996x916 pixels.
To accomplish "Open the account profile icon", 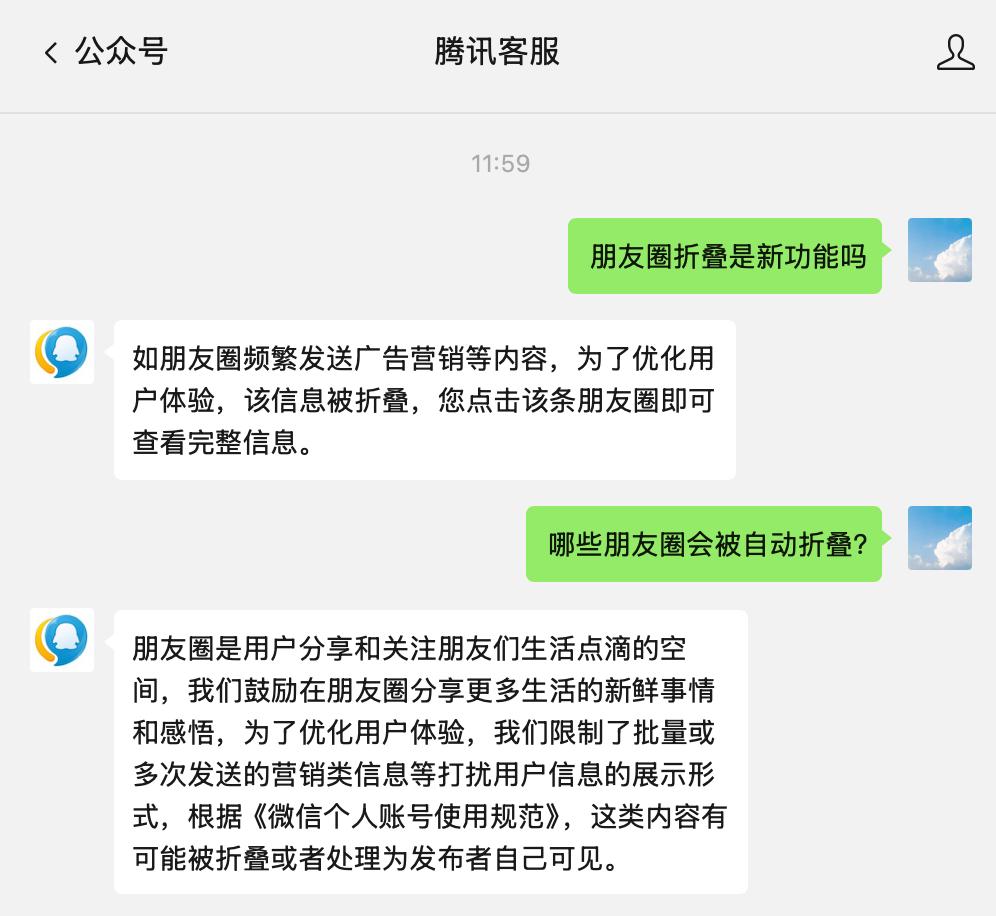I will pos(955,52).
